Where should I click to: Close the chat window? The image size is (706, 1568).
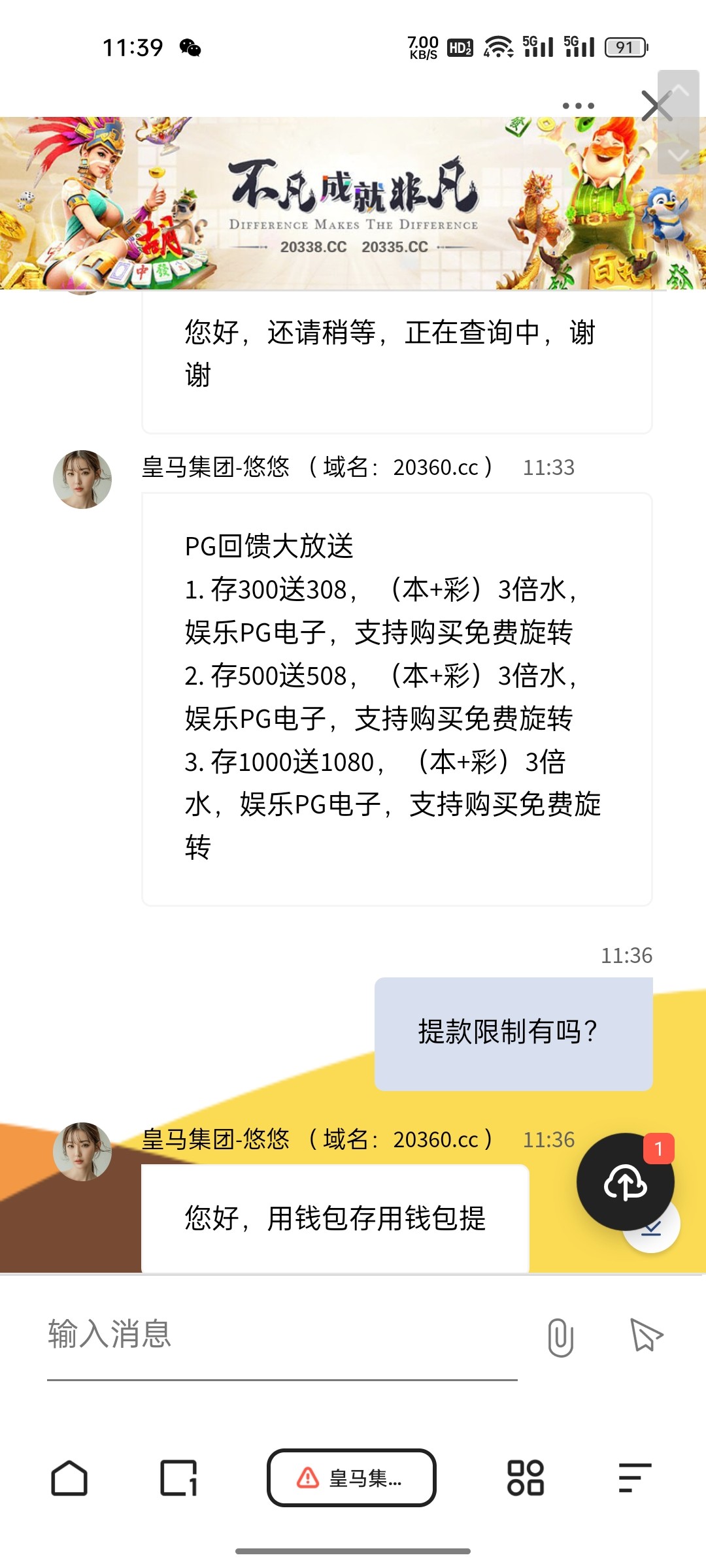tap(656, 106)
